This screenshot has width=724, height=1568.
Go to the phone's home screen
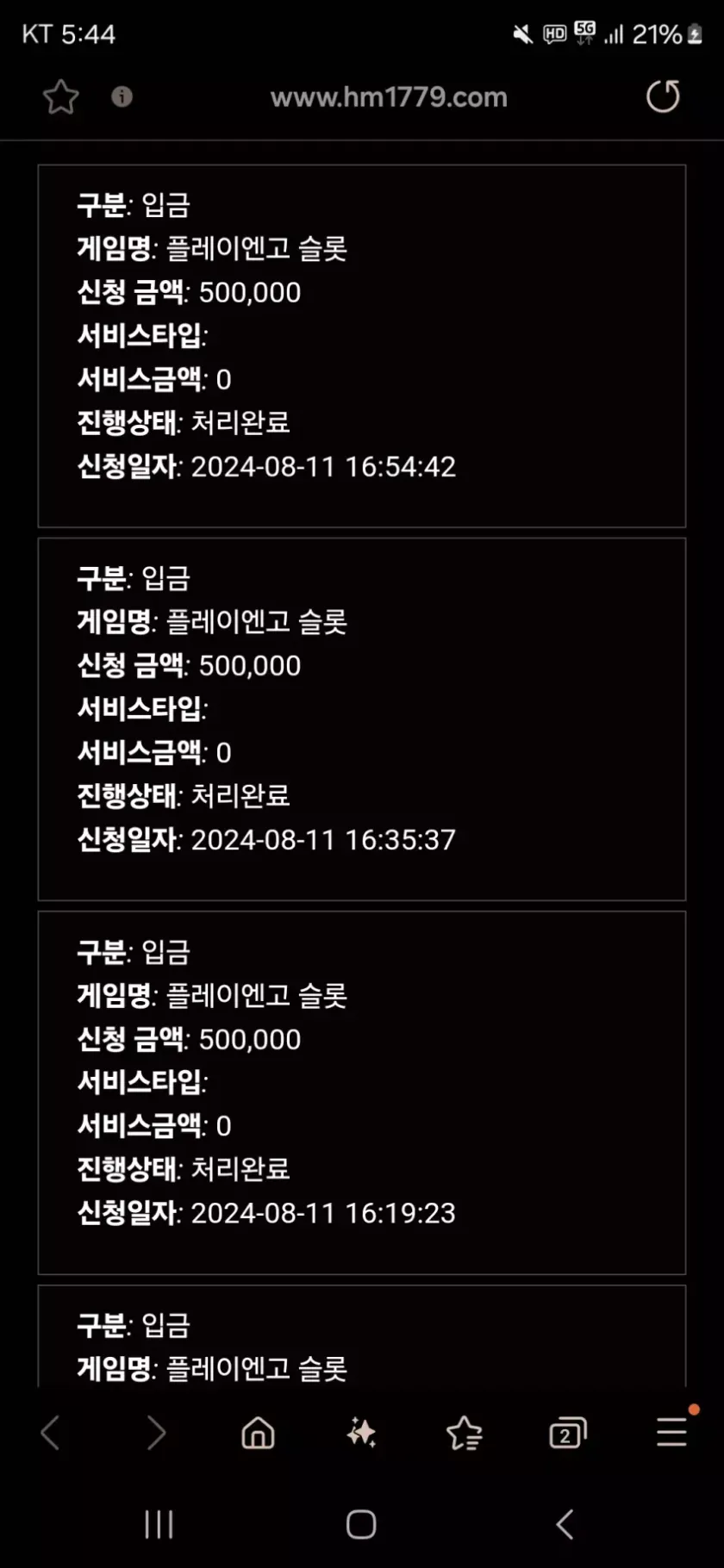(x=361, y=1524)
